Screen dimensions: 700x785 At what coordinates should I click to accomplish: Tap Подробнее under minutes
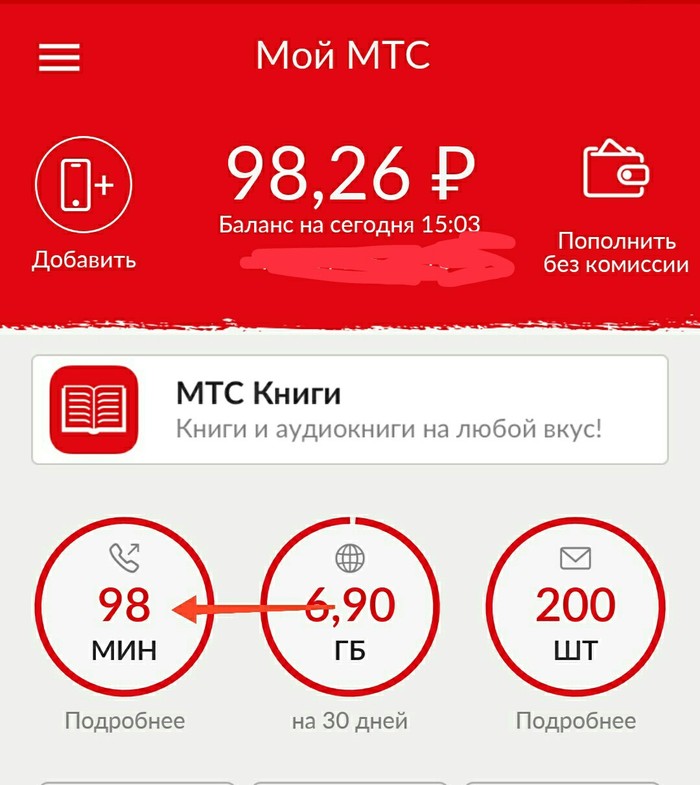coord(124,721)
